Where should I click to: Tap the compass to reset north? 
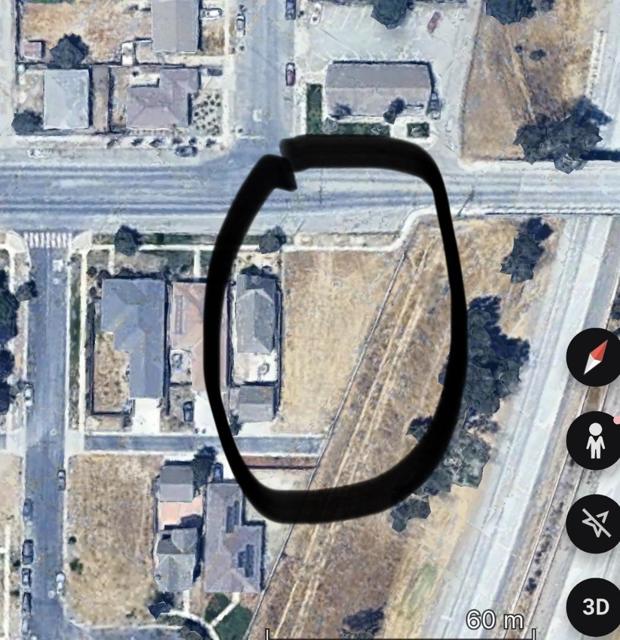pyautogui.click(x=596, y=357)
